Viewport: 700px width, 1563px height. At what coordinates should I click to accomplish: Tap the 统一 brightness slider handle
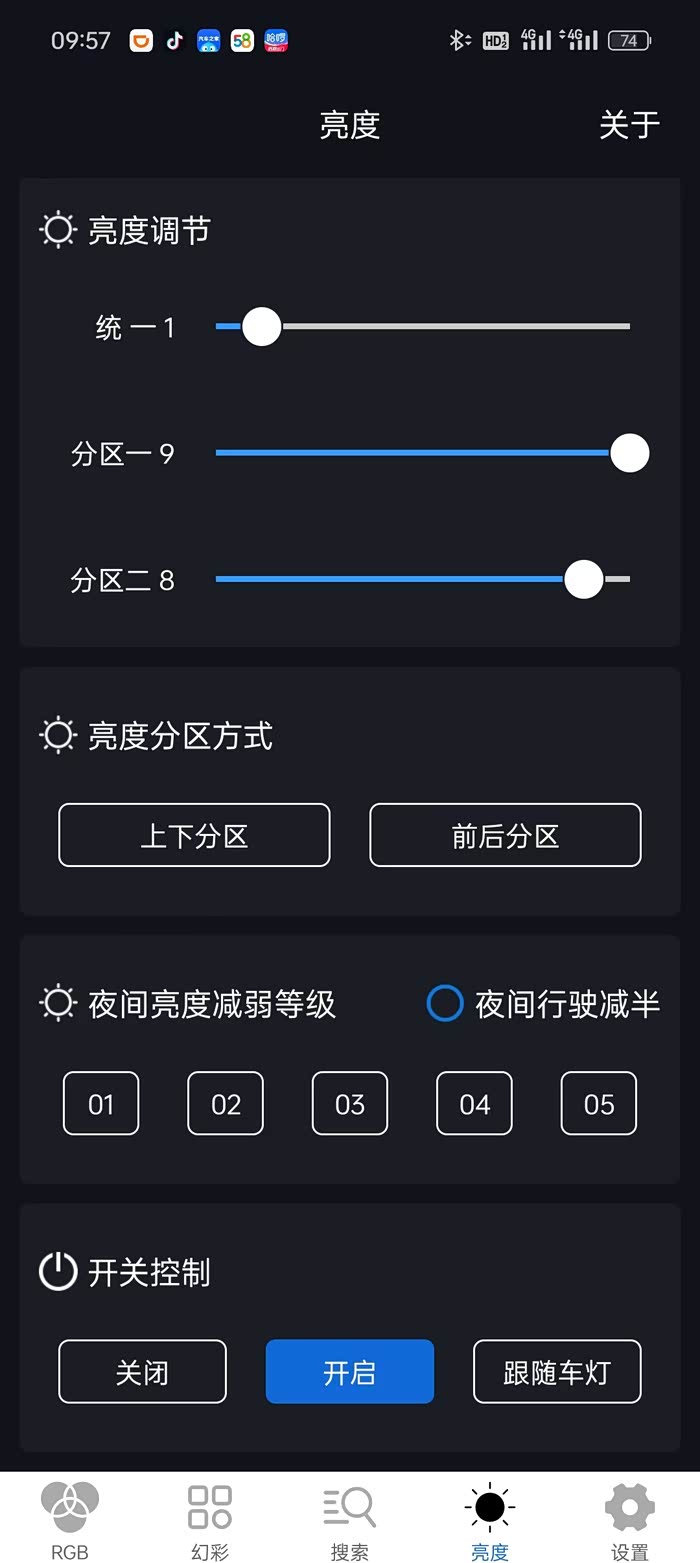pos(262,326)
